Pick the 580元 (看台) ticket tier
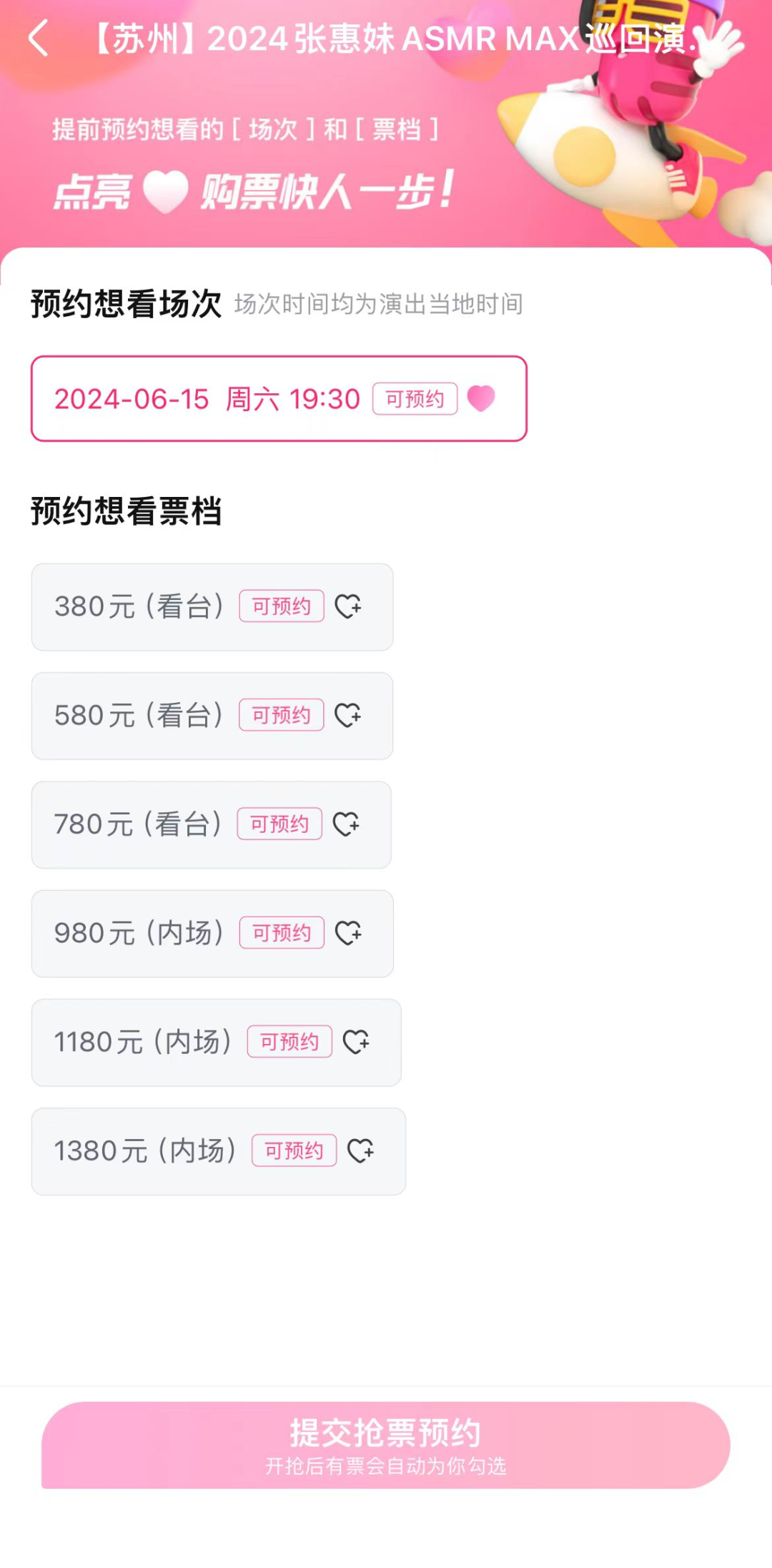The width and height of the screenshot is (772, 1568). click(212, 716)
